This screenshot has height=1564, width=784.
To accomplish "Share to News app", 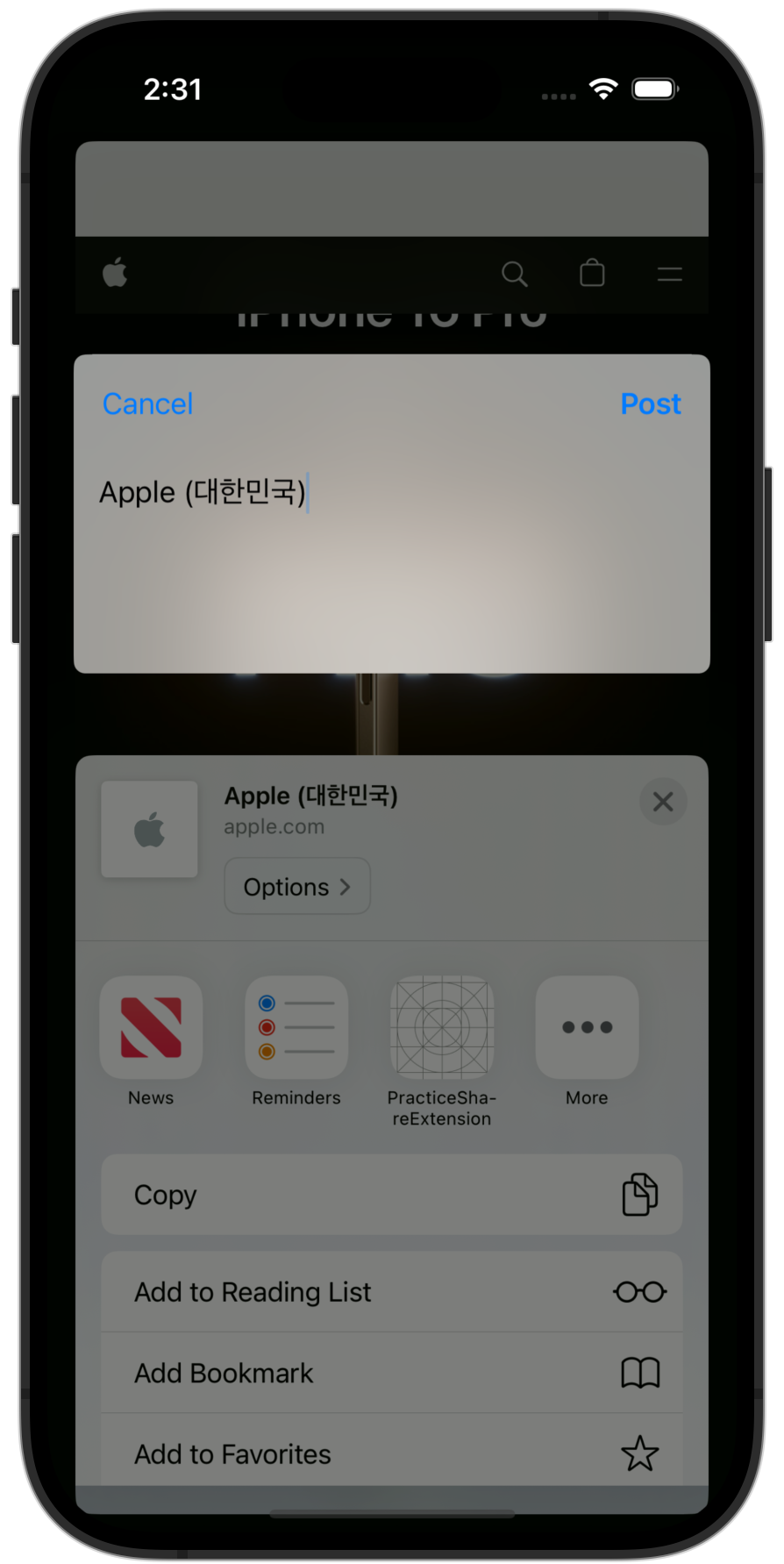I will pos(151,1027).
